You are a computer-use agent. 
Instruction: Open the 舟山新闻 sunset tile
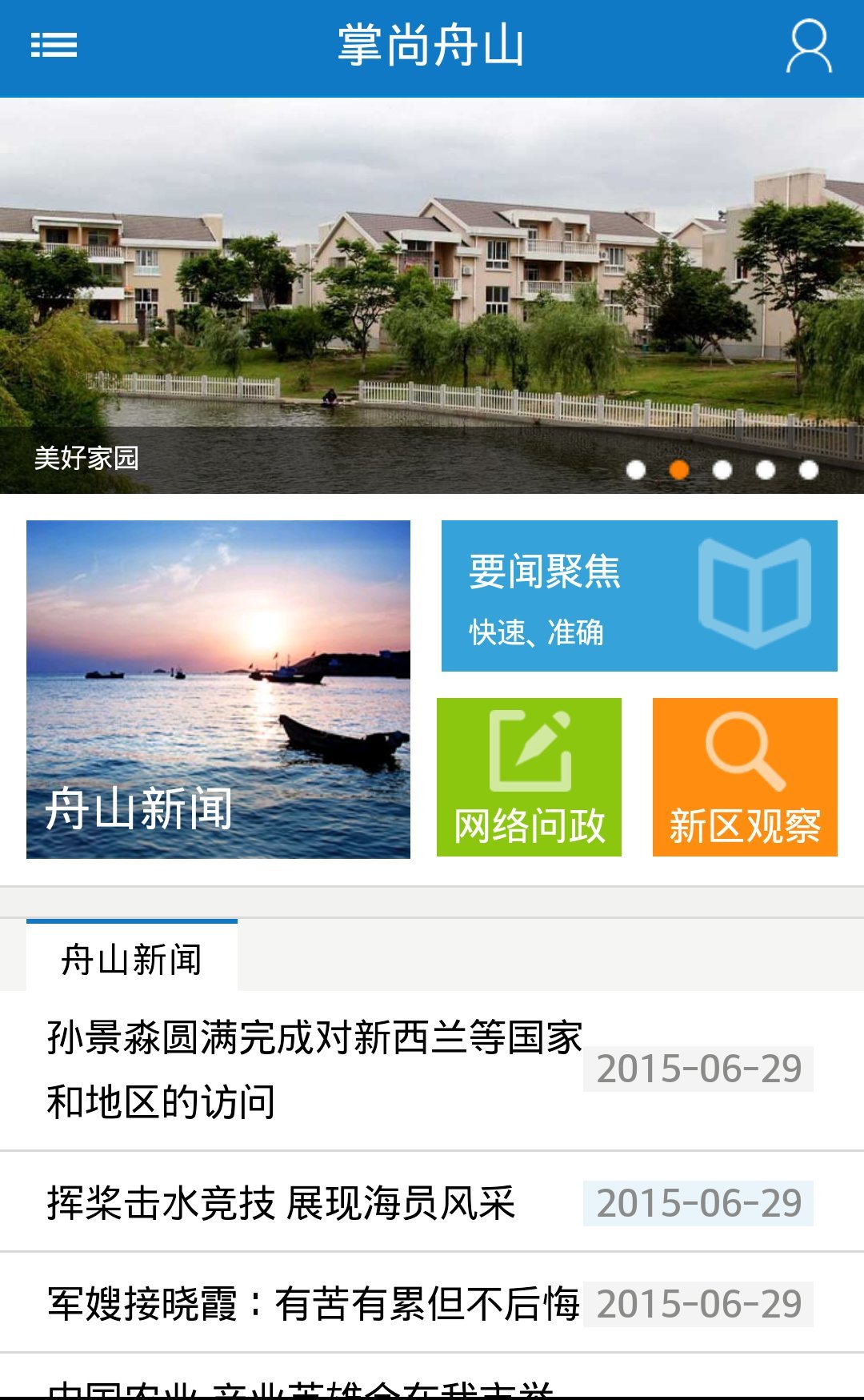(218, 689)
